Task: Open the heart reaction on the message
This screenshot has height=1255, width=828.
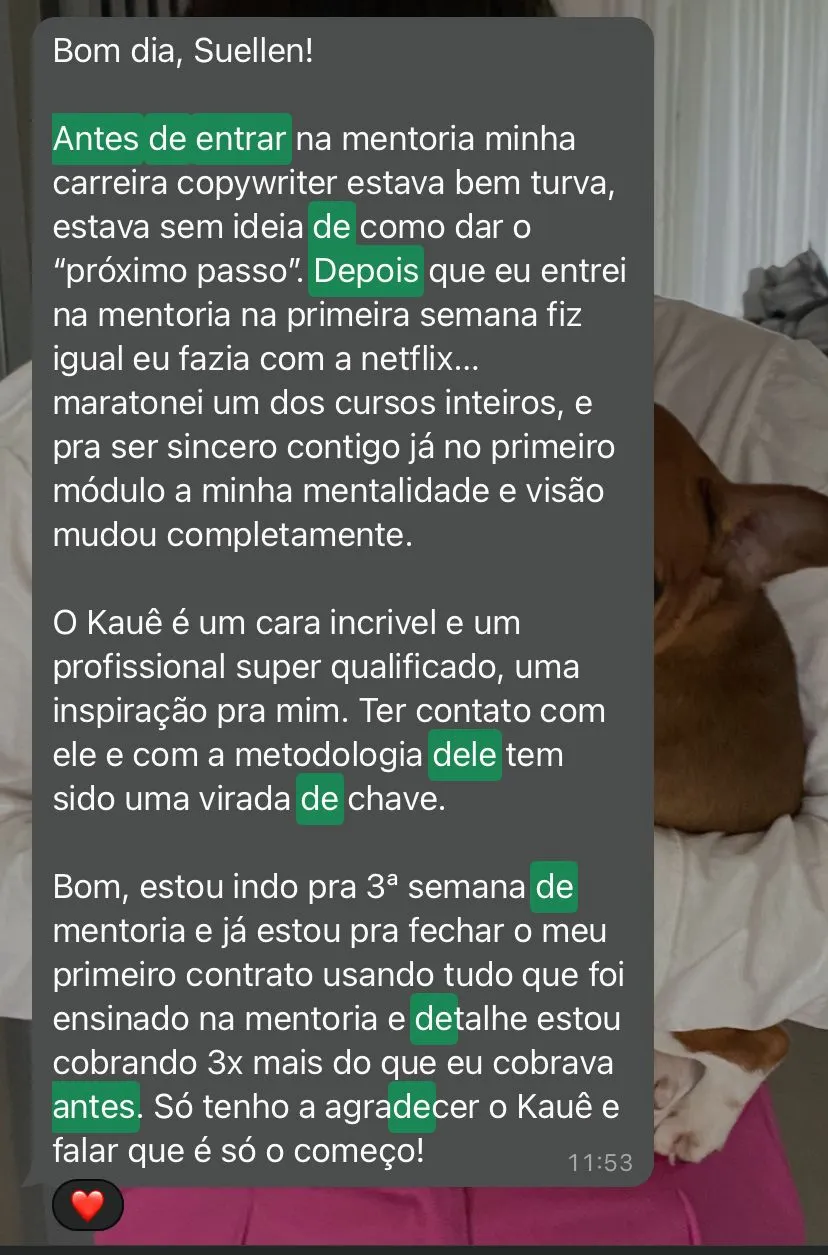Action: click(87, 1206)
